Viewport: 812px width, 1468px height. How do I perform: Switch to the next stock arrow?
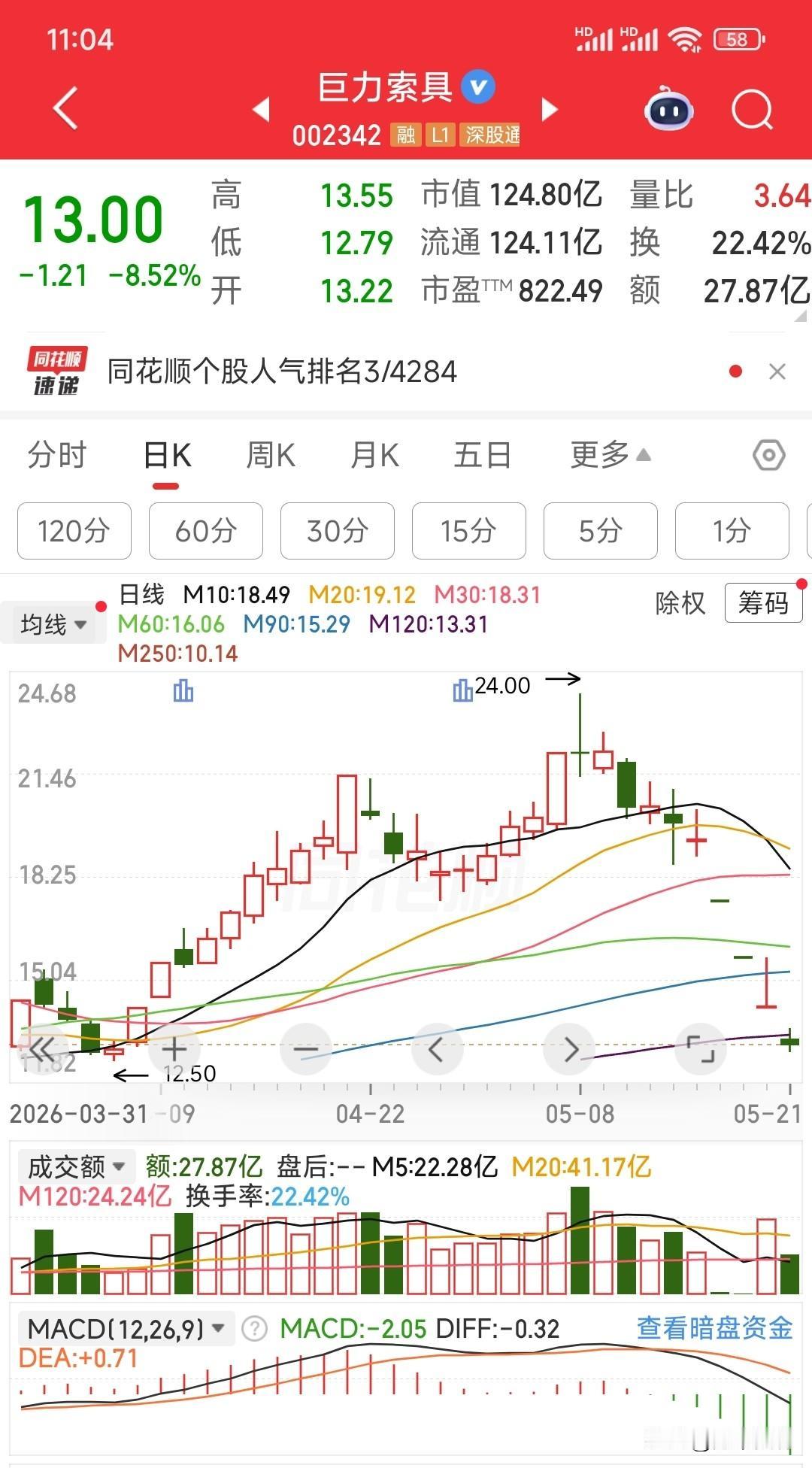[550, 110]
